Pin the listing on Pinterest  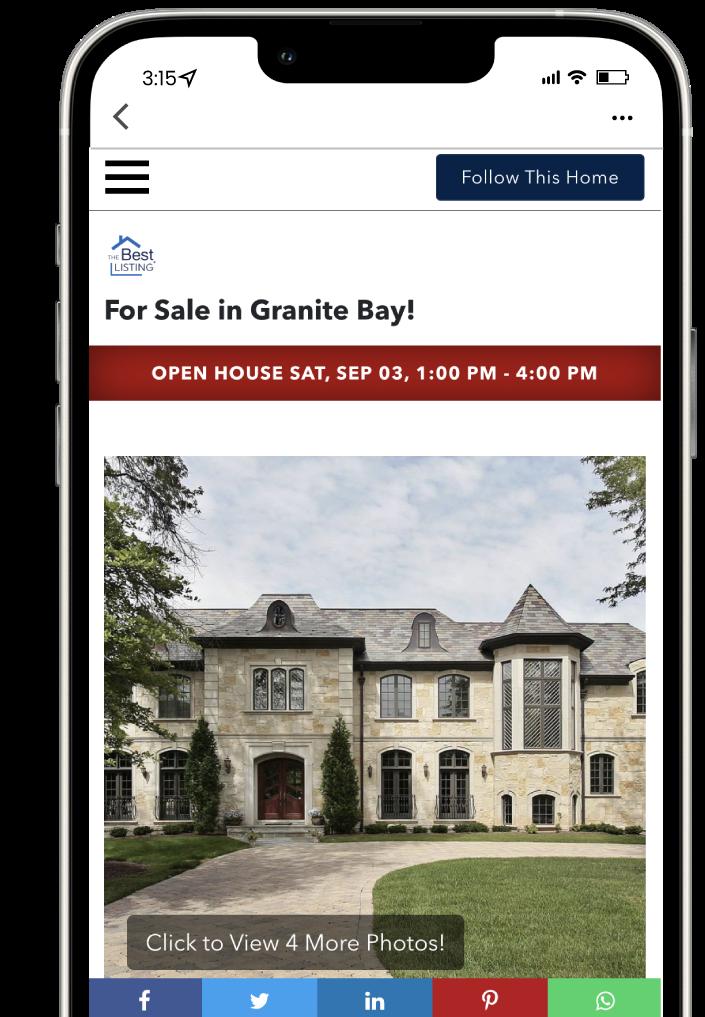click(x=490, y=998)
